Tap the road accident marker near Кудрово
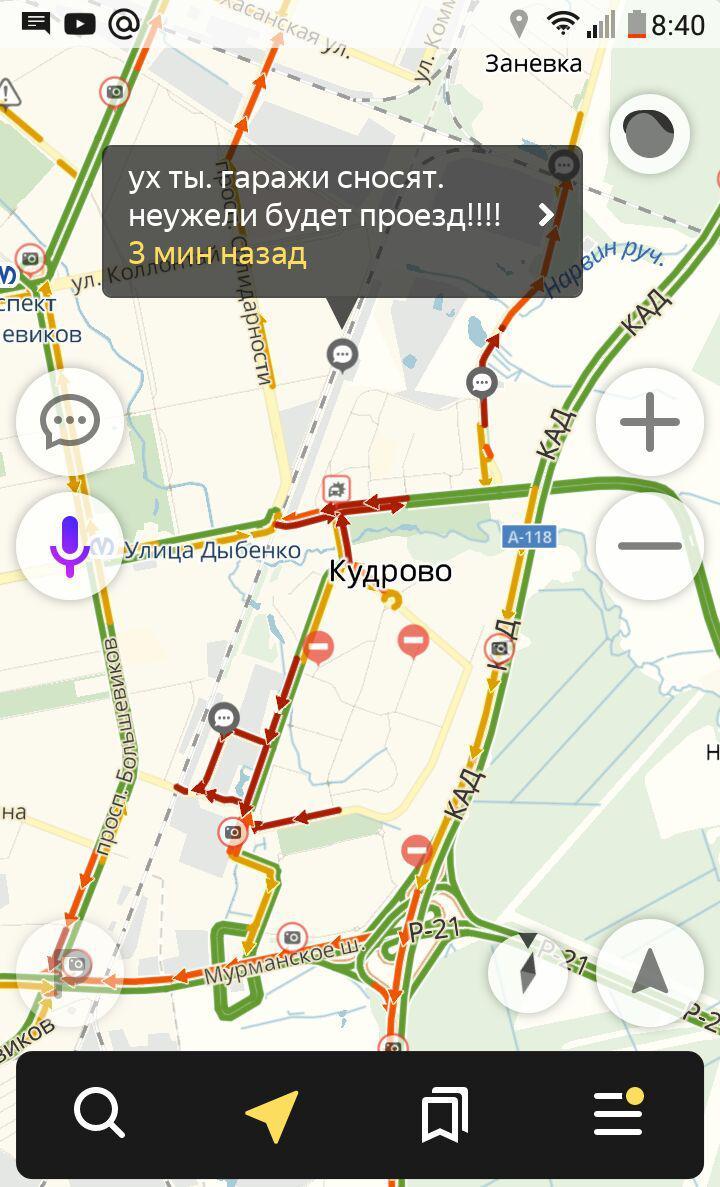720x1187 pixels. click(x=336, y=489)
